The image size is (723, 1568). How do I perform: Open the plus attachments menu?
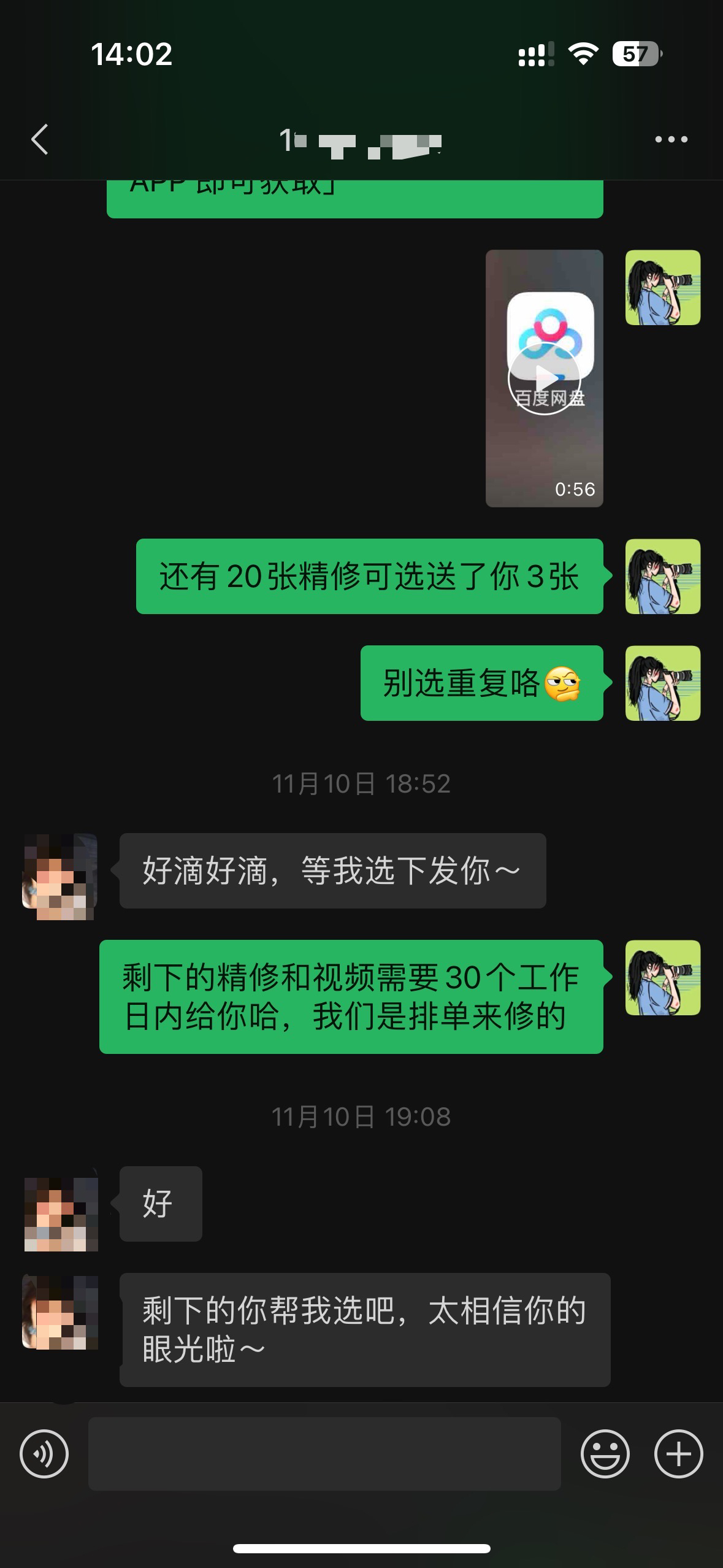pyautogui.click(x=678, y=1453)
